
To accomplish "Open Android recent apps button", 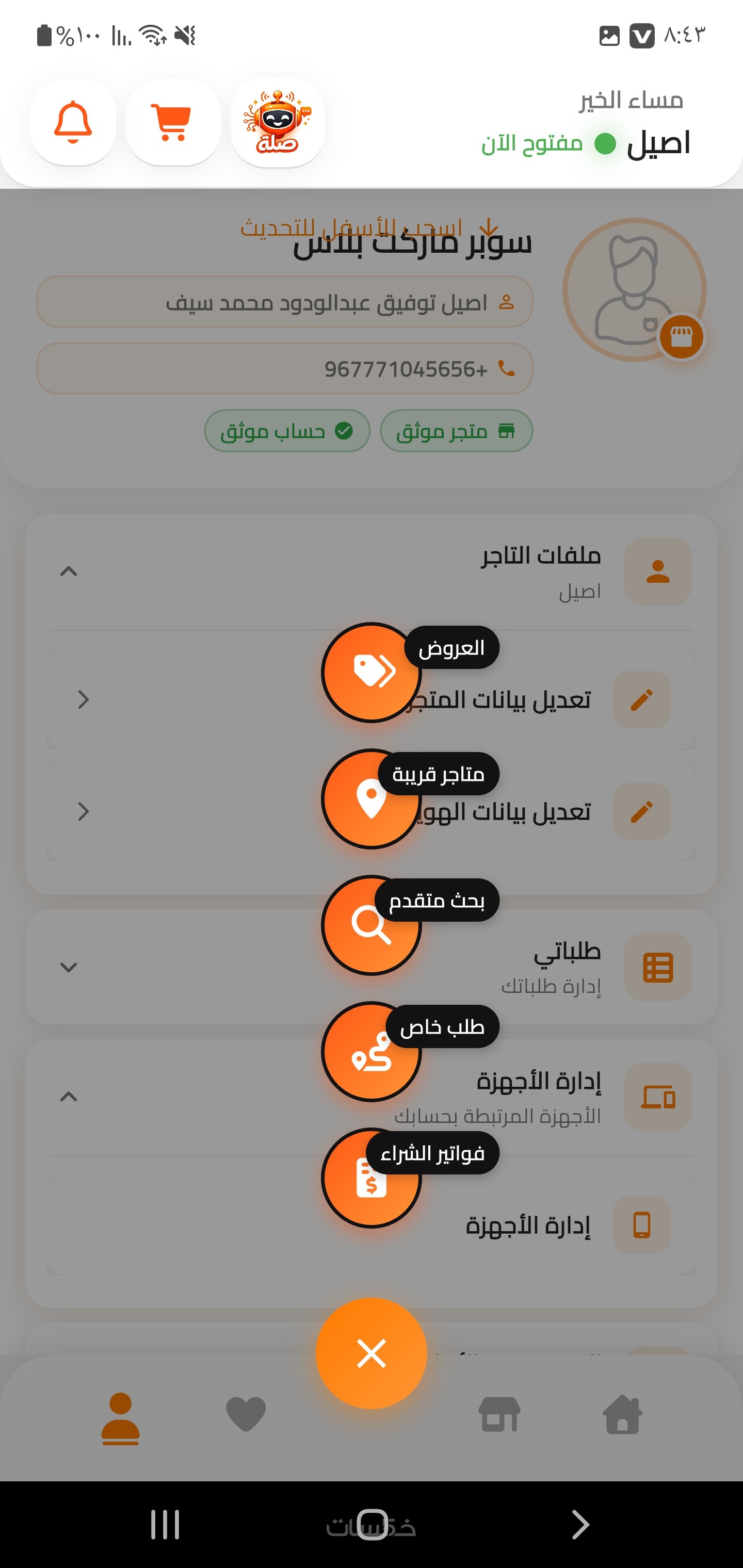I will 165,1525.
